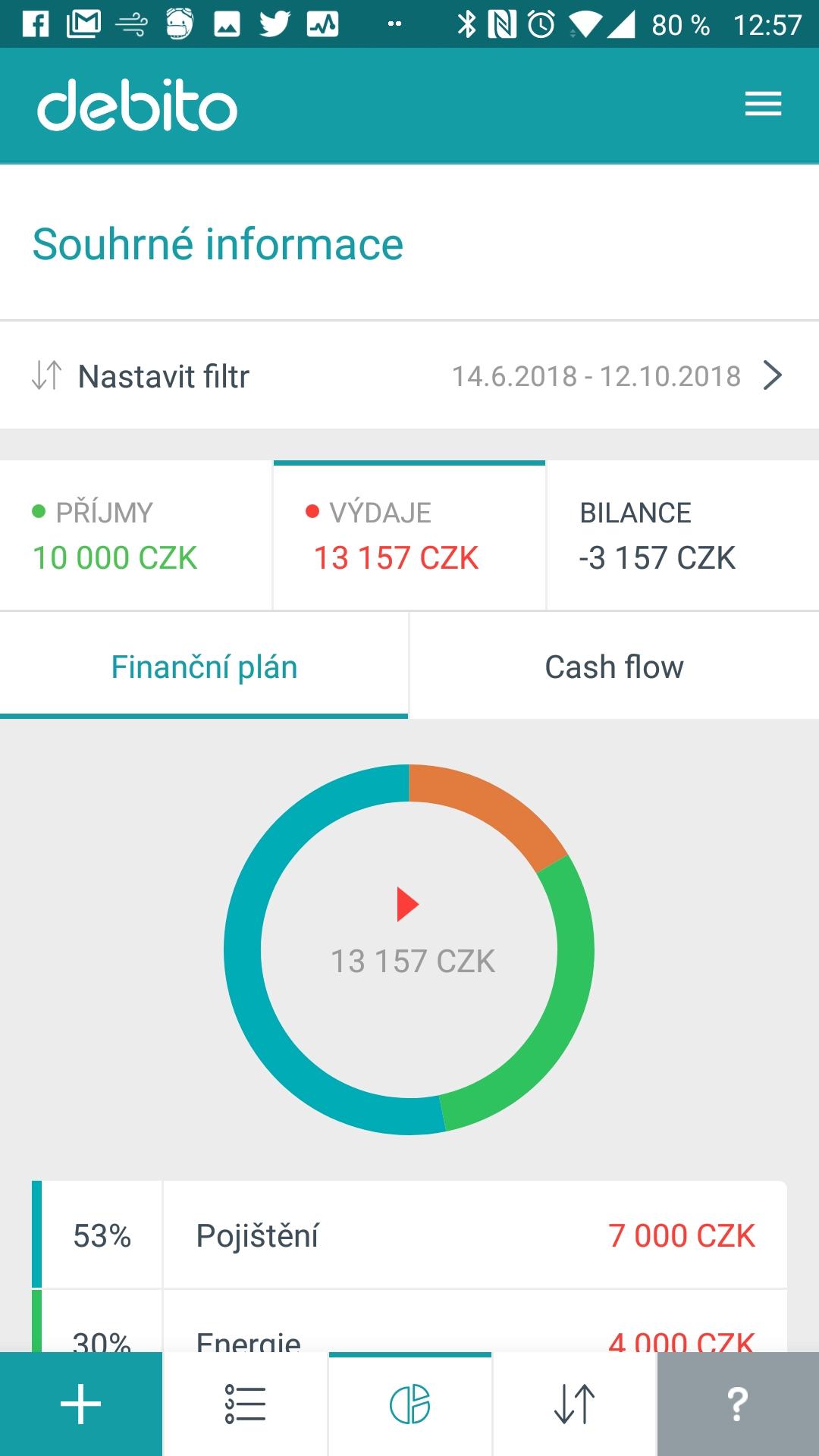
Task: Open the hamburger menu
Action: pyautogui.click(x=763, y=105)
